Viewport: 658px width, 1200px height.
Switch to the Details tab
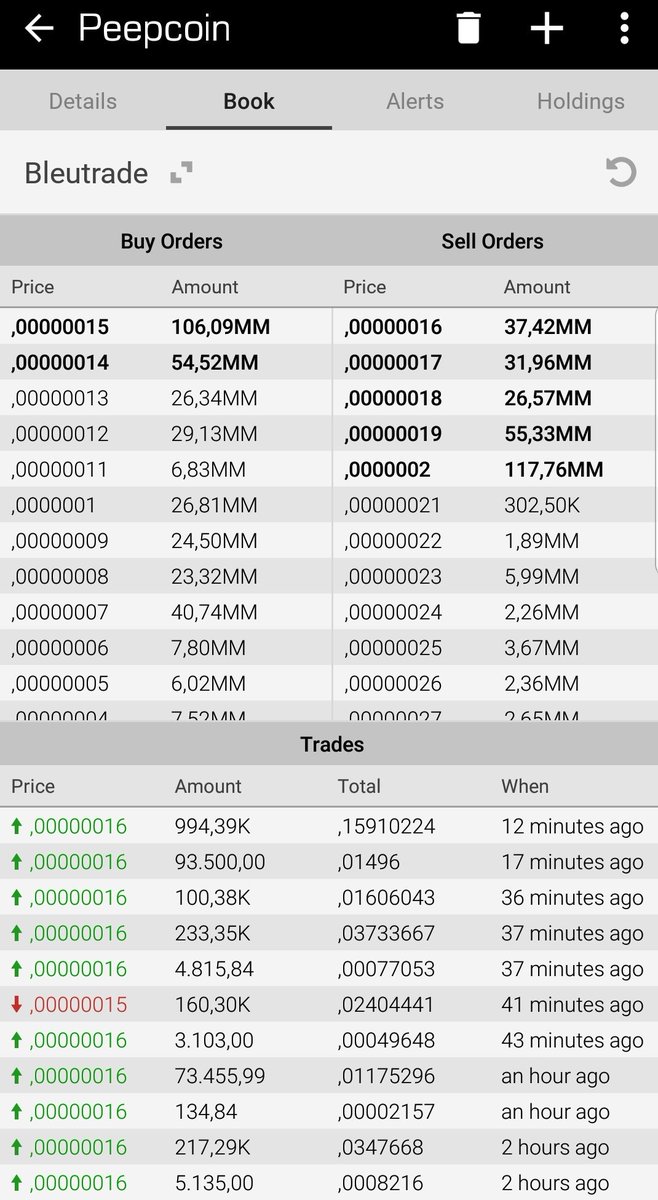pos(83,101)
